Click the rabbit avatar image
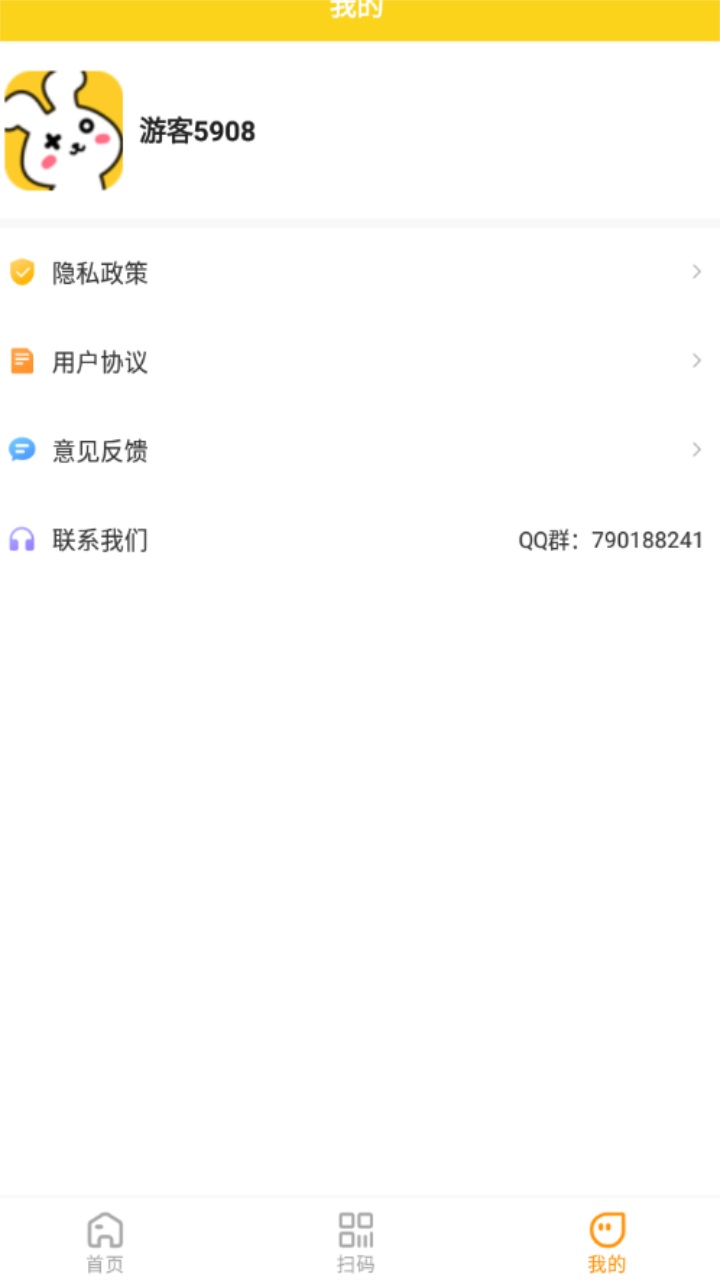Screen dimensions: 720x1280 [x=64, y=131]
